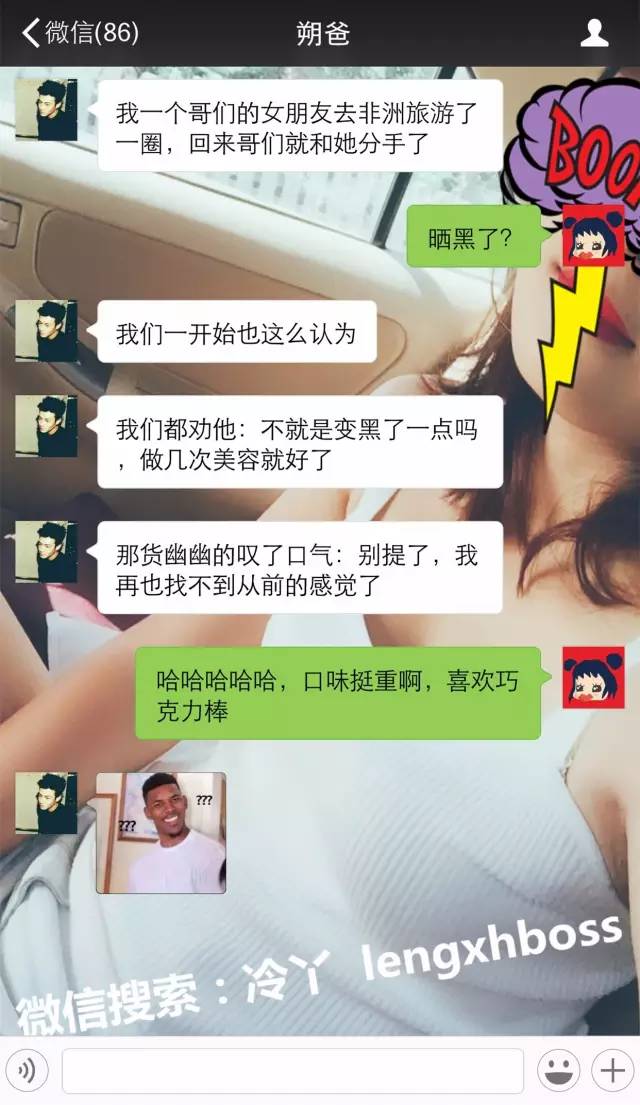
Task: Tap 朔爸's avatar beside the first message
Action: [47, 110]
